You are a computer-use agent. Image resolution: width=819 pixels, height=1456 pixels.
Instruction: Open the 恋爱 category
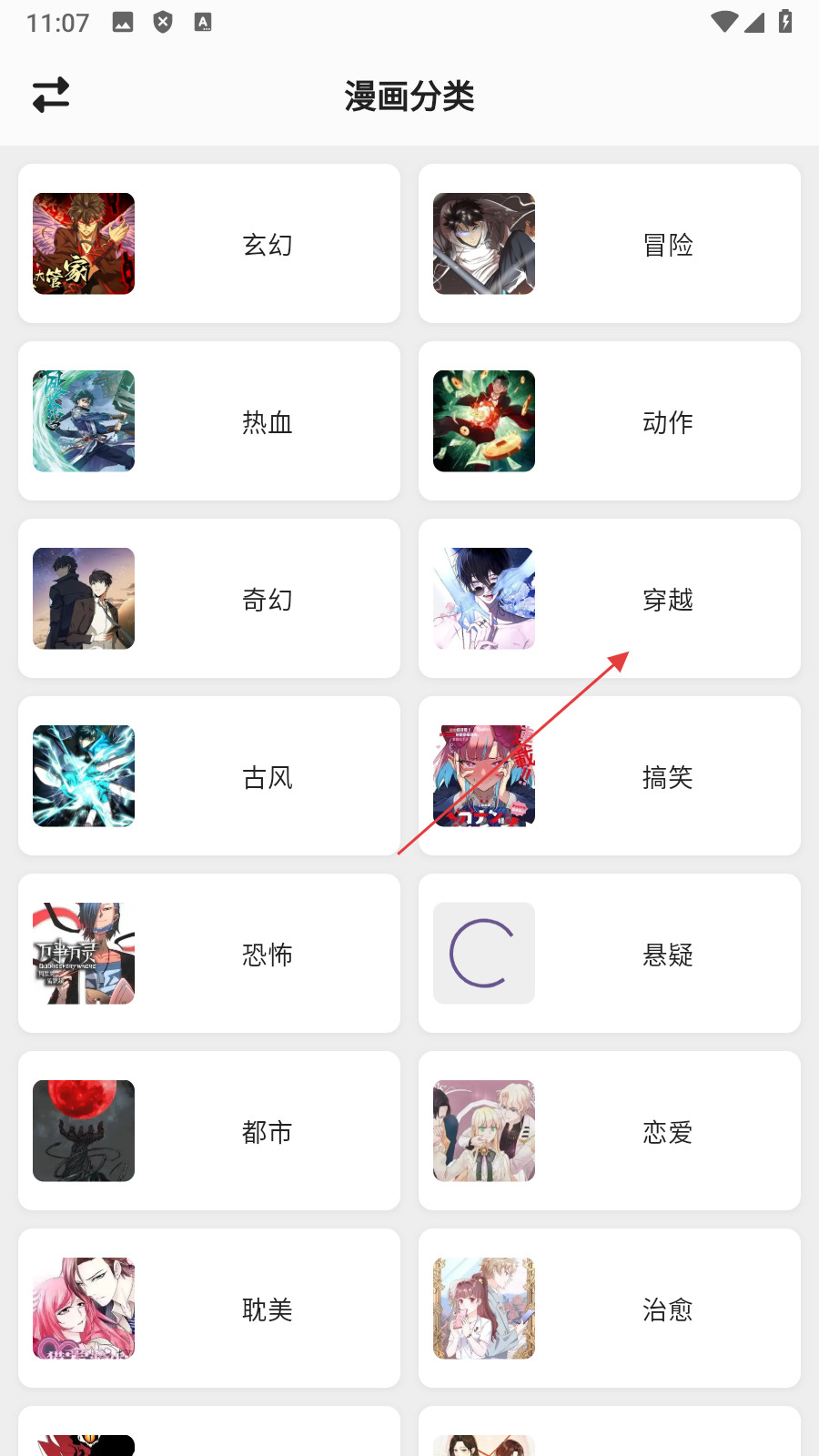point(609,1131)
